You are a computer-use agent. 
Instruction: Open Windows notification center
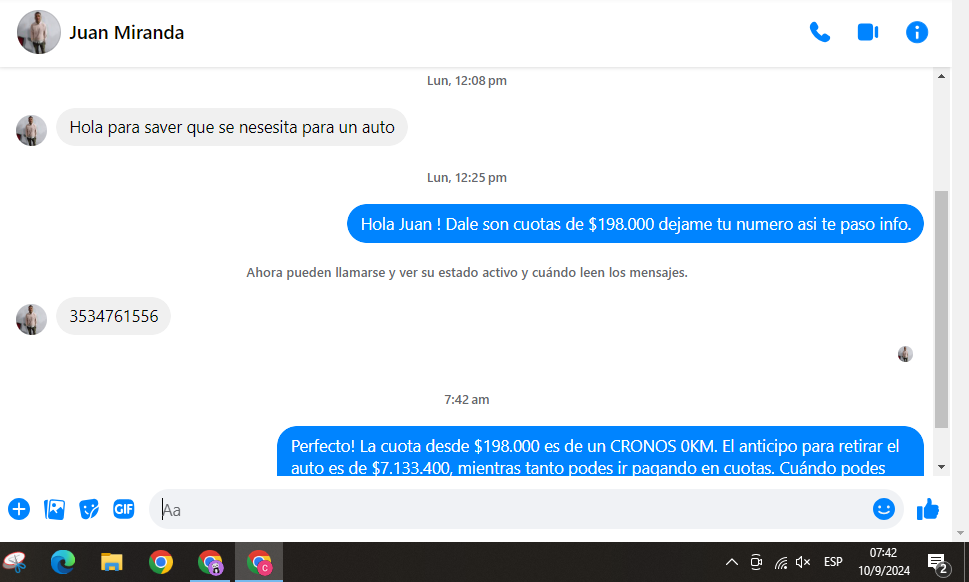click(937, 563)
